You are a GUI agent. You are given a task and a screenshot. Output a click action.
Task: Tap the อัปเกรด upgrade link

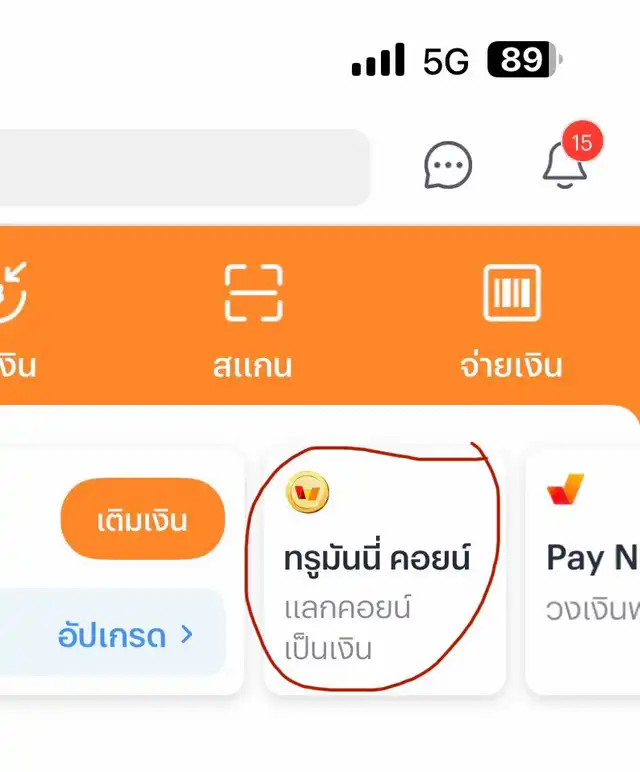(124, 634)
